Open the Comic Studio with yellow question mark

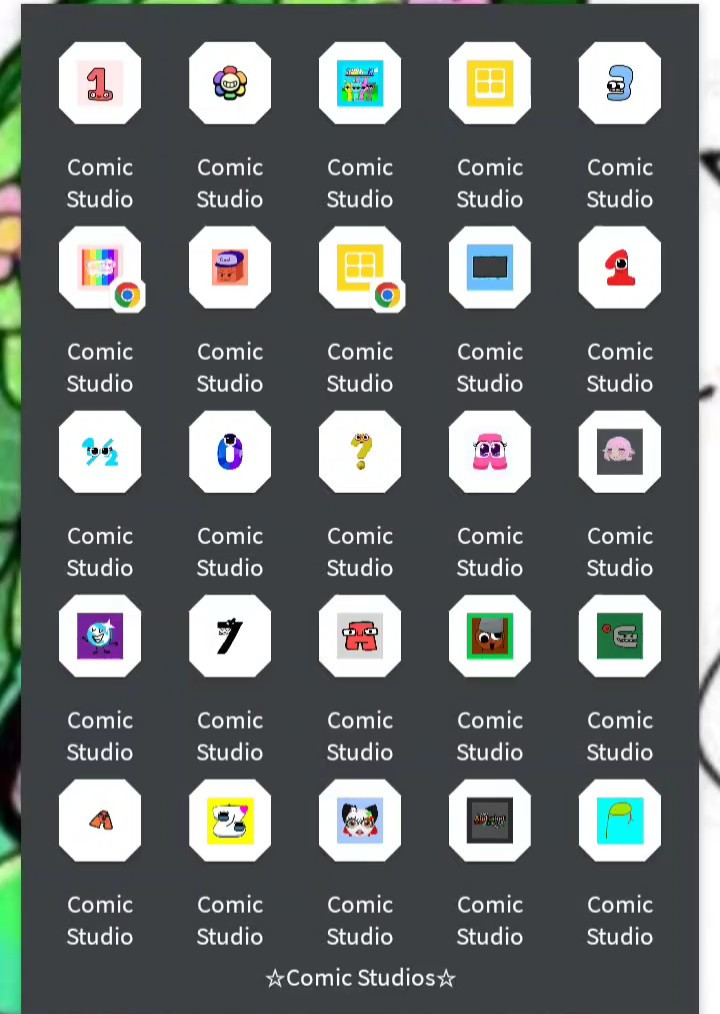pos(360,452)
